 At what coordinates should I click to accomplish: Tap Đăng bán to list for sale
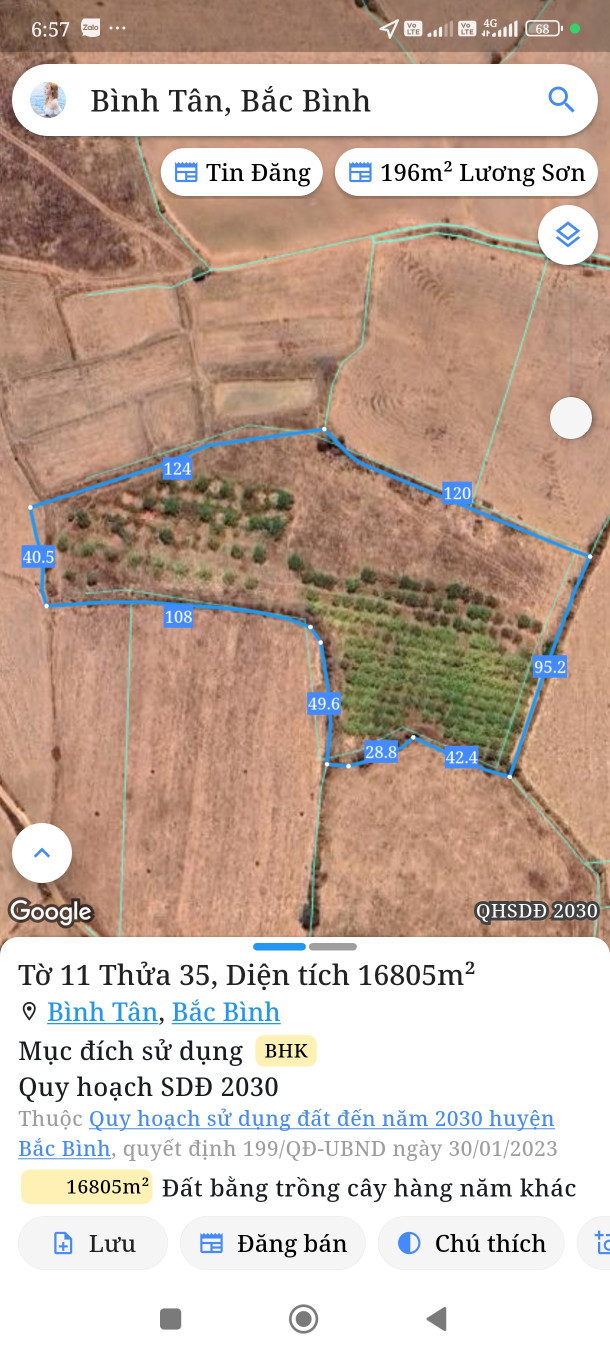[273, 1243]
